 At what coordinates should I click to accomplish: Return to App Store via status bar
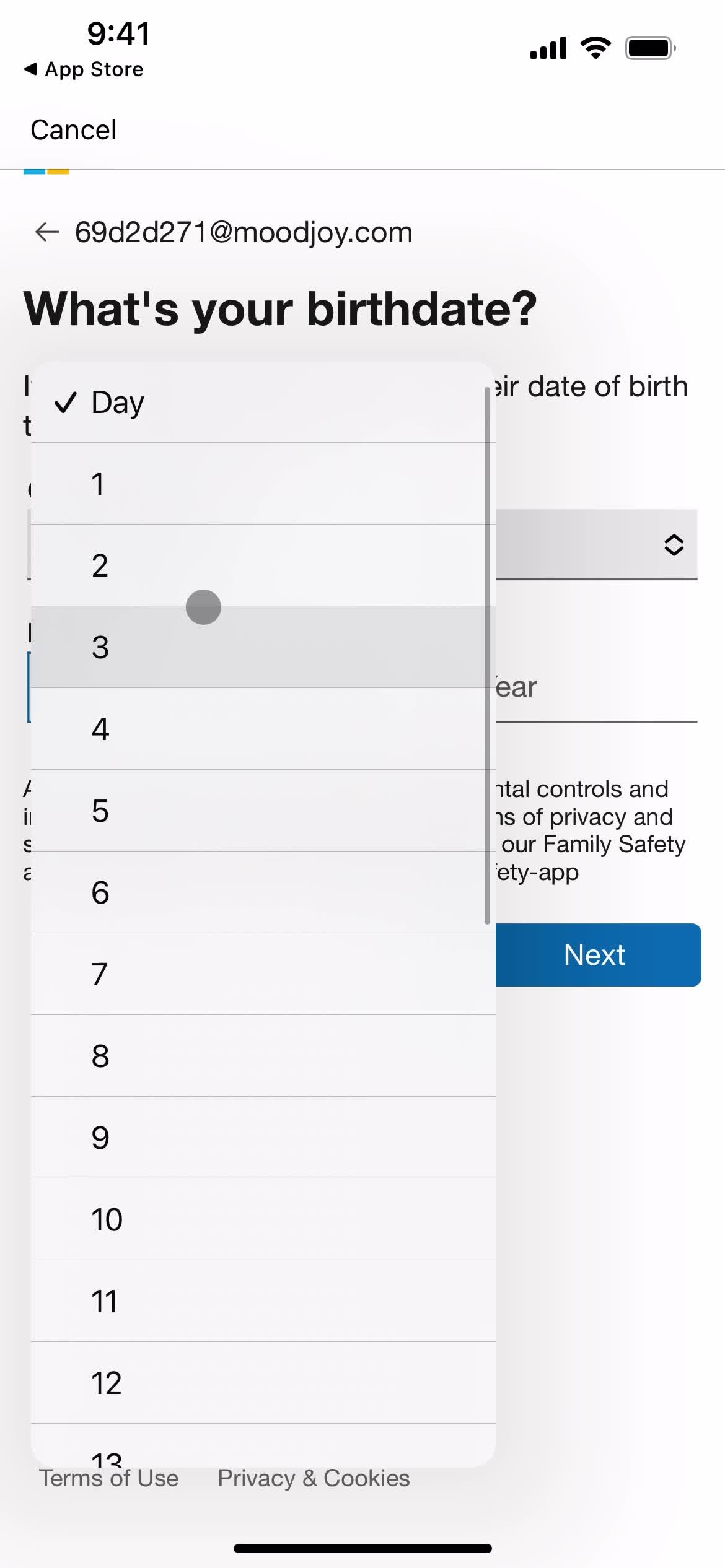click(83, 69)
